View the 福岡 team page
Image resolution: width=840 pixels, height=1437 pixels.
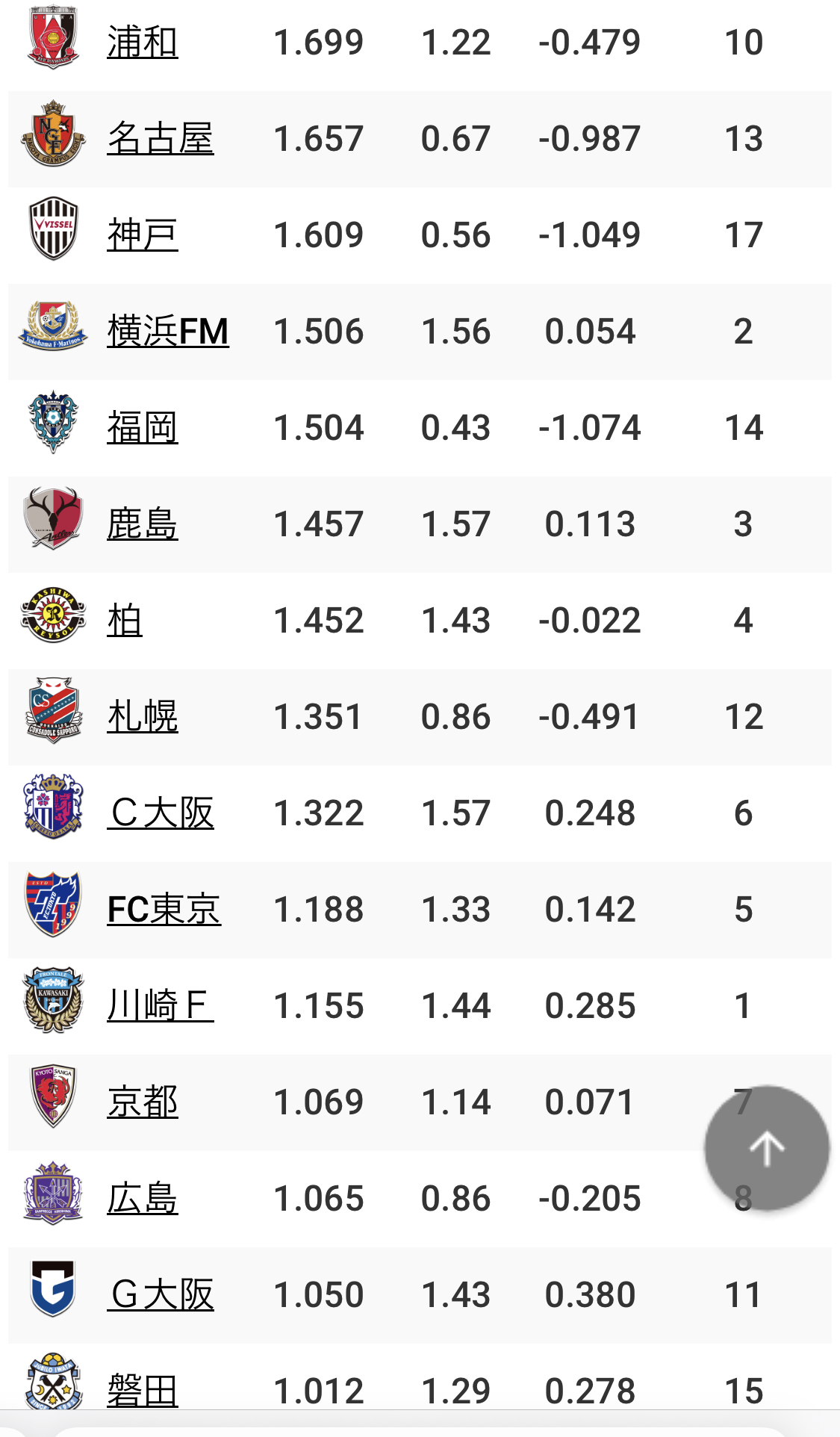click(x=143, y=428)
